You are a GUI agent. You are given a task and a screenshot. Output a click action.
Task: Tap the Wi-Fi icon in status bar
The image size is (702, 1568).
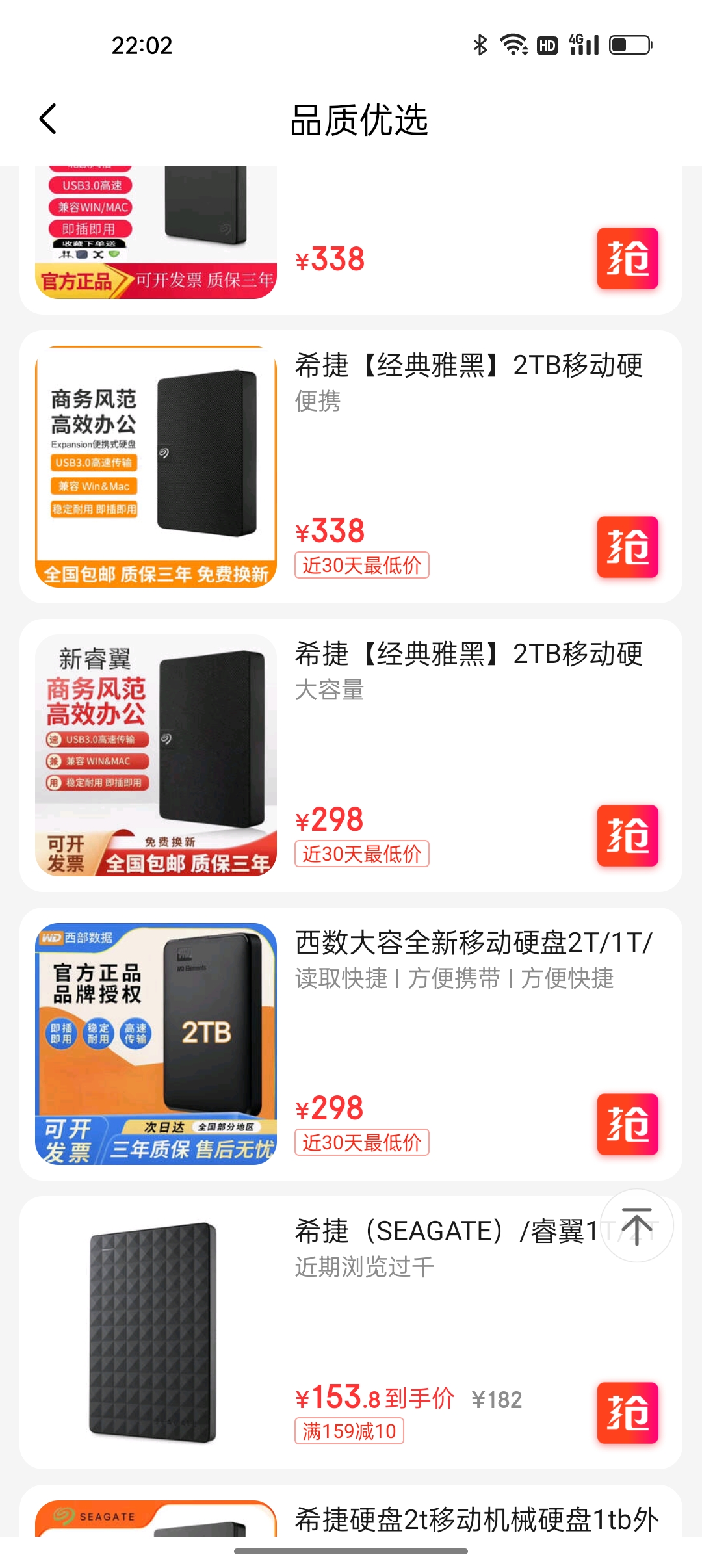[x=513, y=46]
